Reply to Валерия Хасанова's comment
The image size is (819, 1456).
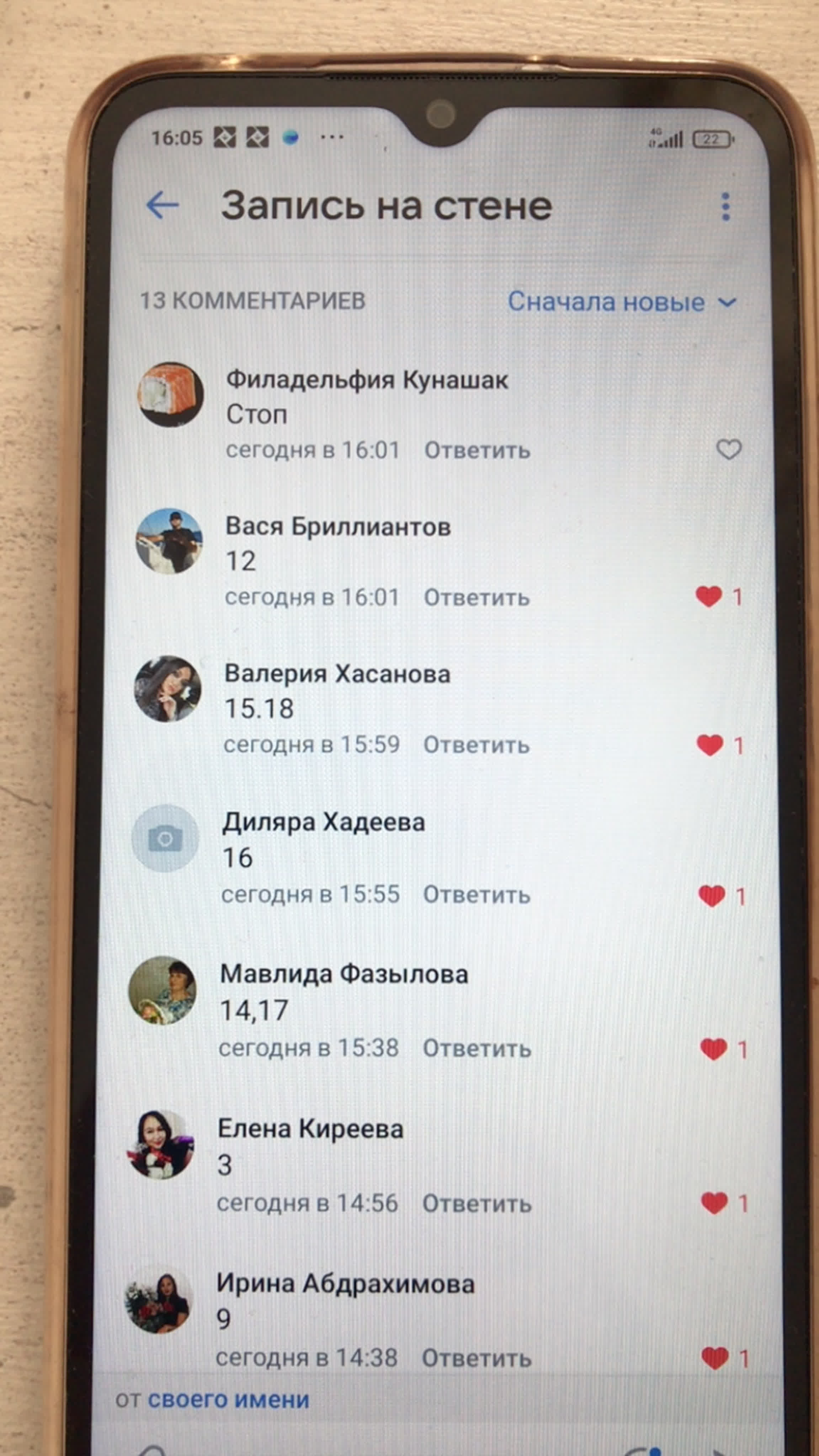[476, 745]
